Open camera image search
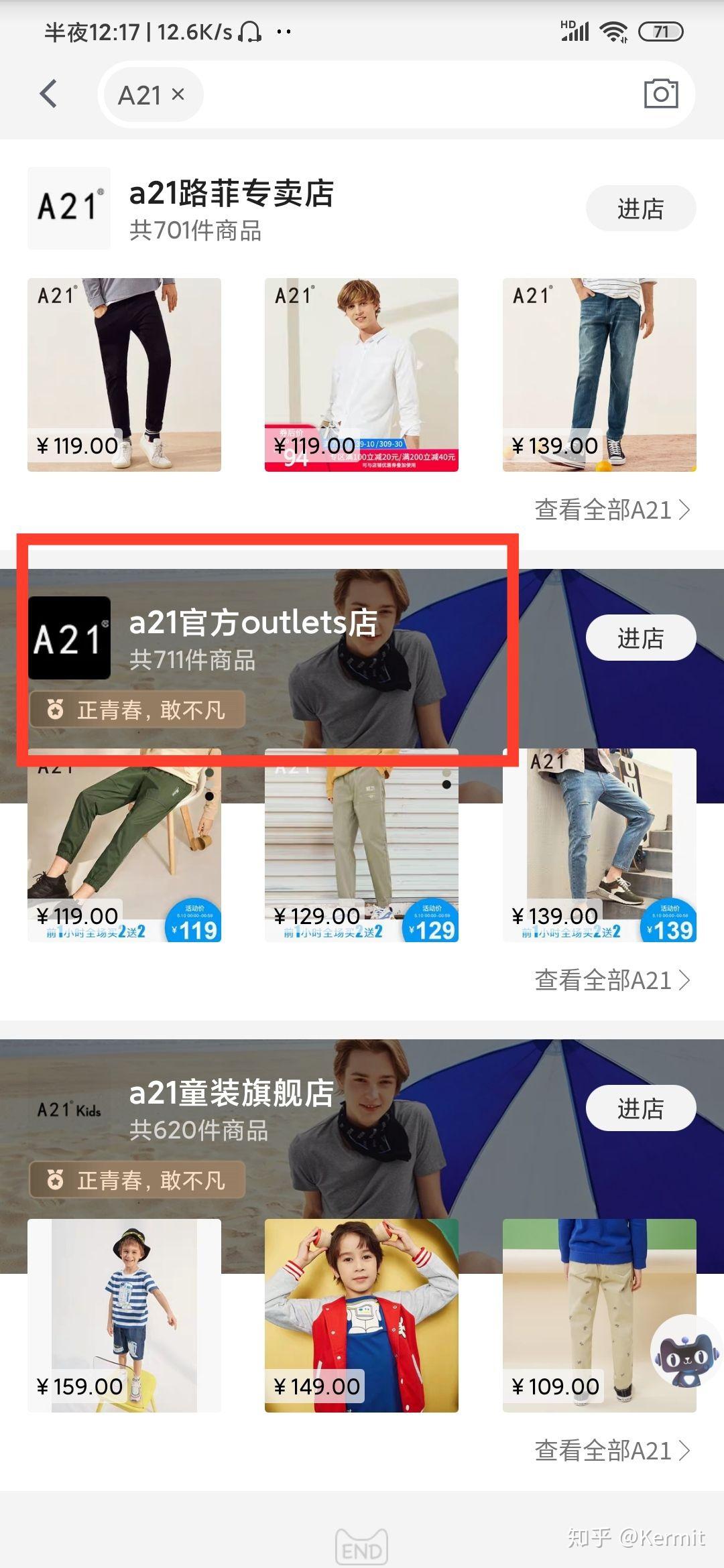The width and height of the screenshot is (724, 1568). pyautogui.click(x=660, y=94)
